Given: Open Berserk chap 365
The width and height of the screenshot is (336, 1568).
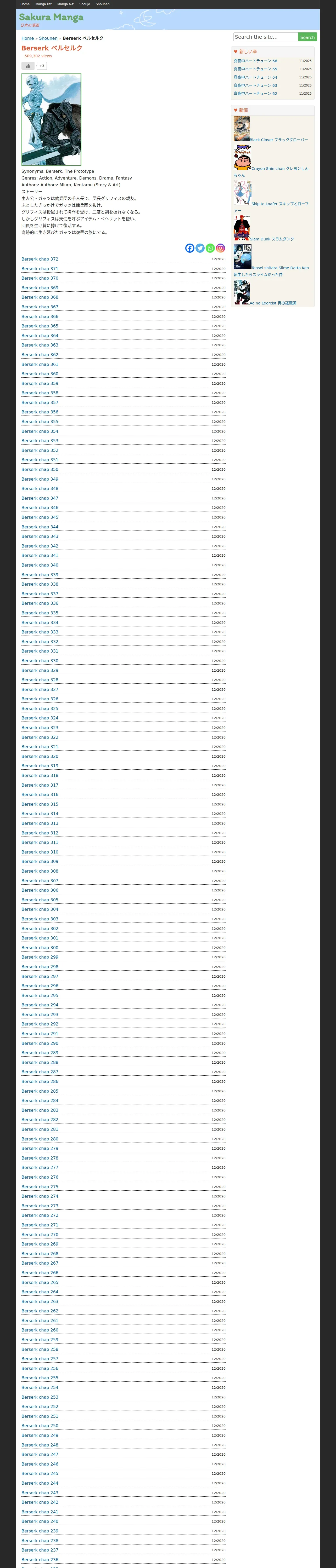Looking at the screenshot, I should tap(40, 326).
